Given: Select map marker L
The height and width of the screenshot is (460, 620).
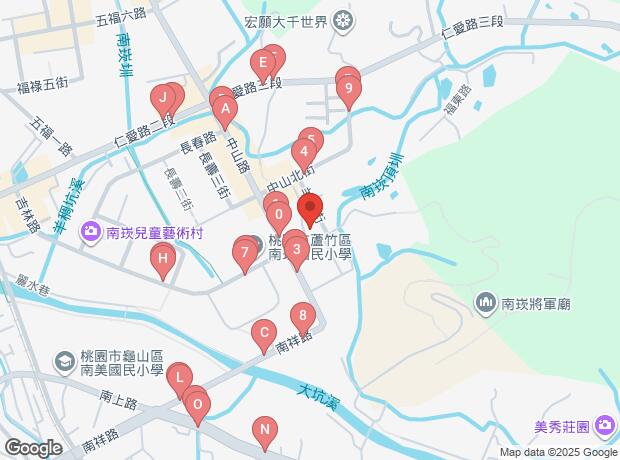Looking at the screenshot, I should pos(178,378).
